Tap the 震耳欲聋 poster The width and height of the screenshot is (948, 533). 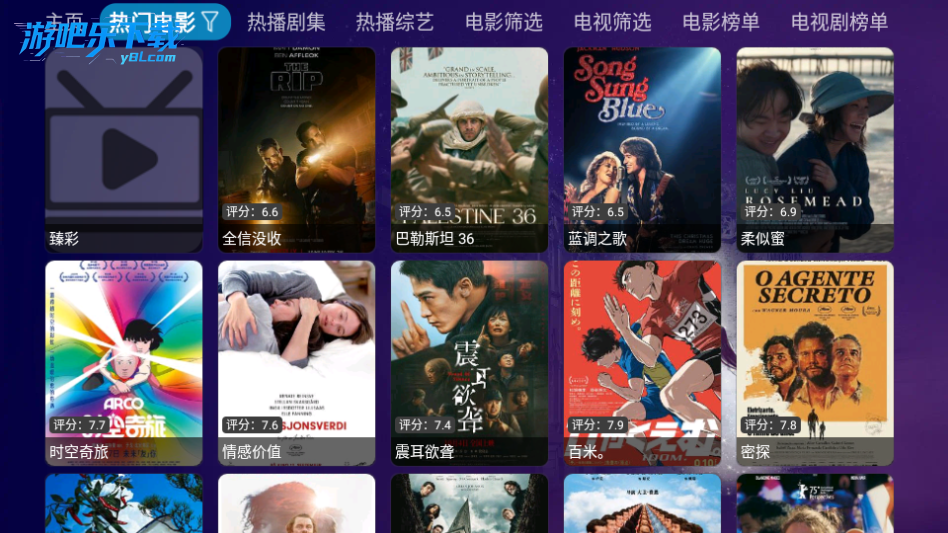click(469, 363)
